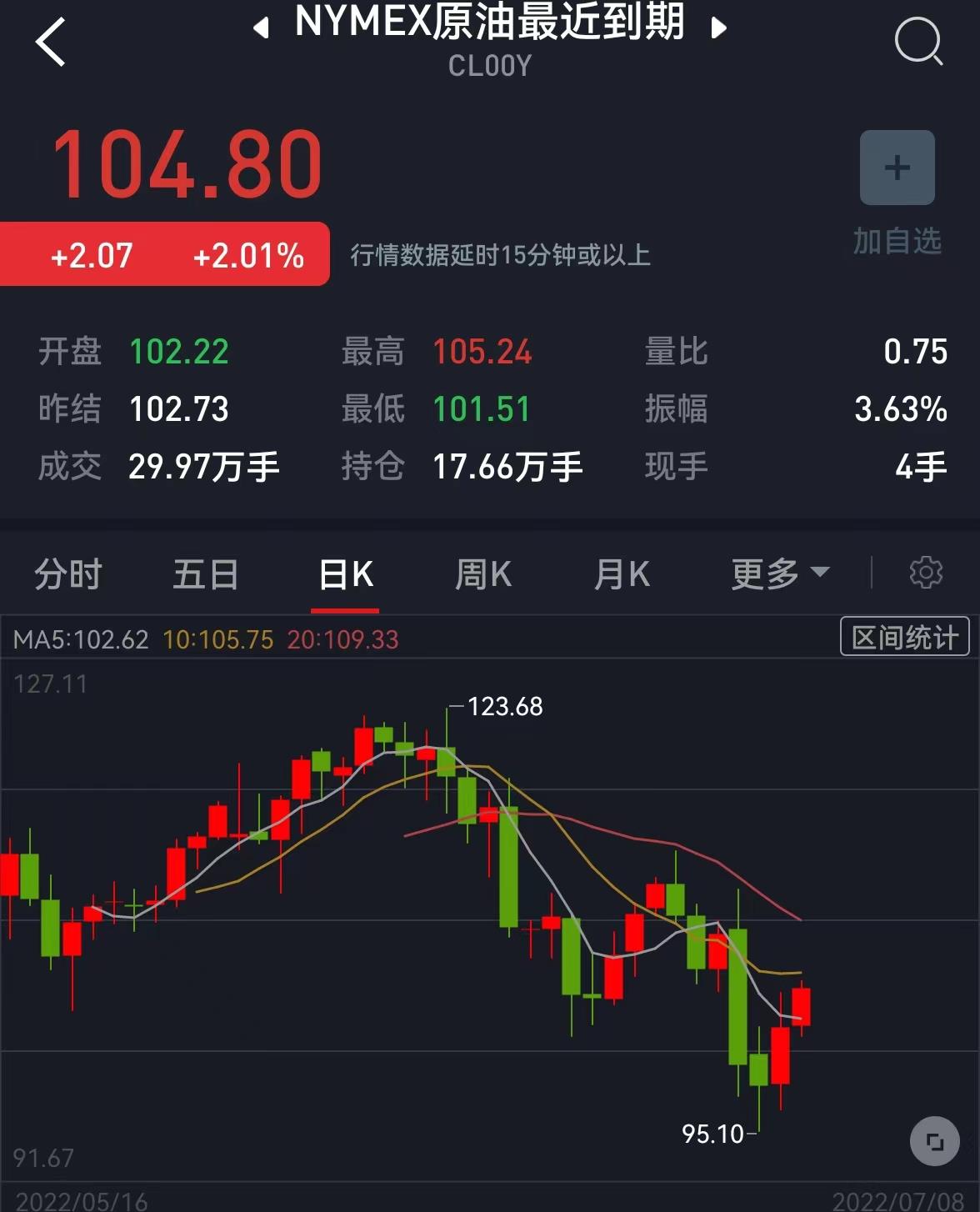Switch to the 周K chart tab
Viewport: 980px width, 1212px height.
483,574
